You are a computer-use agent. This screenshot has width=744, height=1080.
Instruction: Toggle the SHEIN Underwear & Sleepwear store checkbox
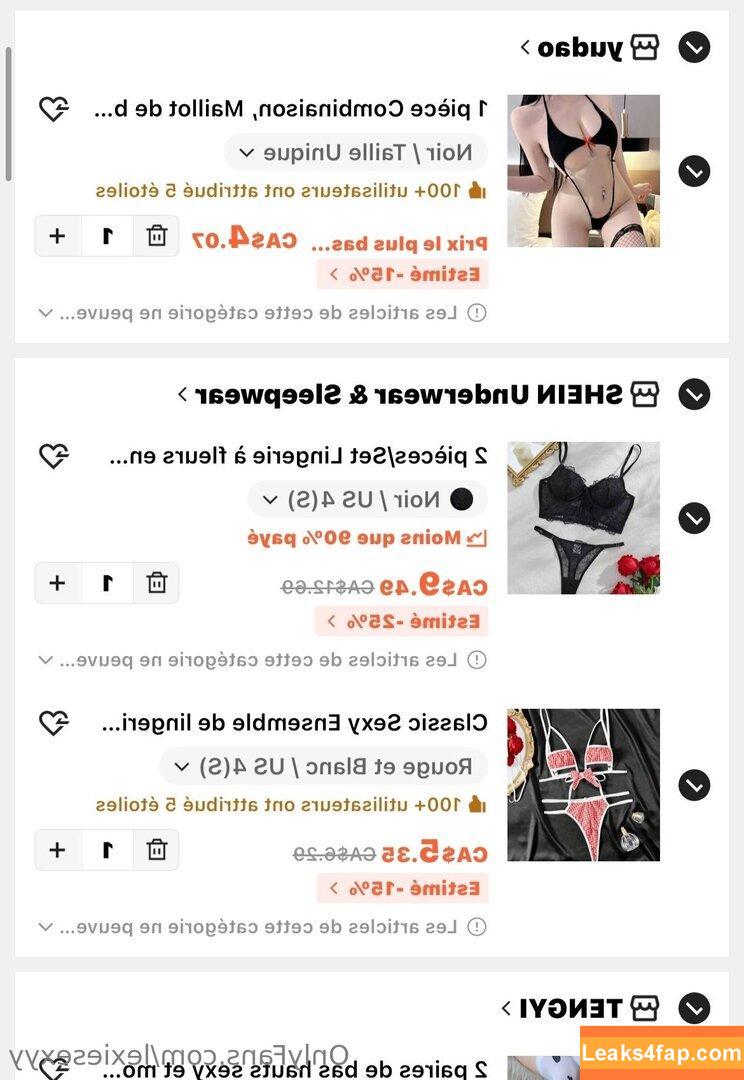pos(694,395)
